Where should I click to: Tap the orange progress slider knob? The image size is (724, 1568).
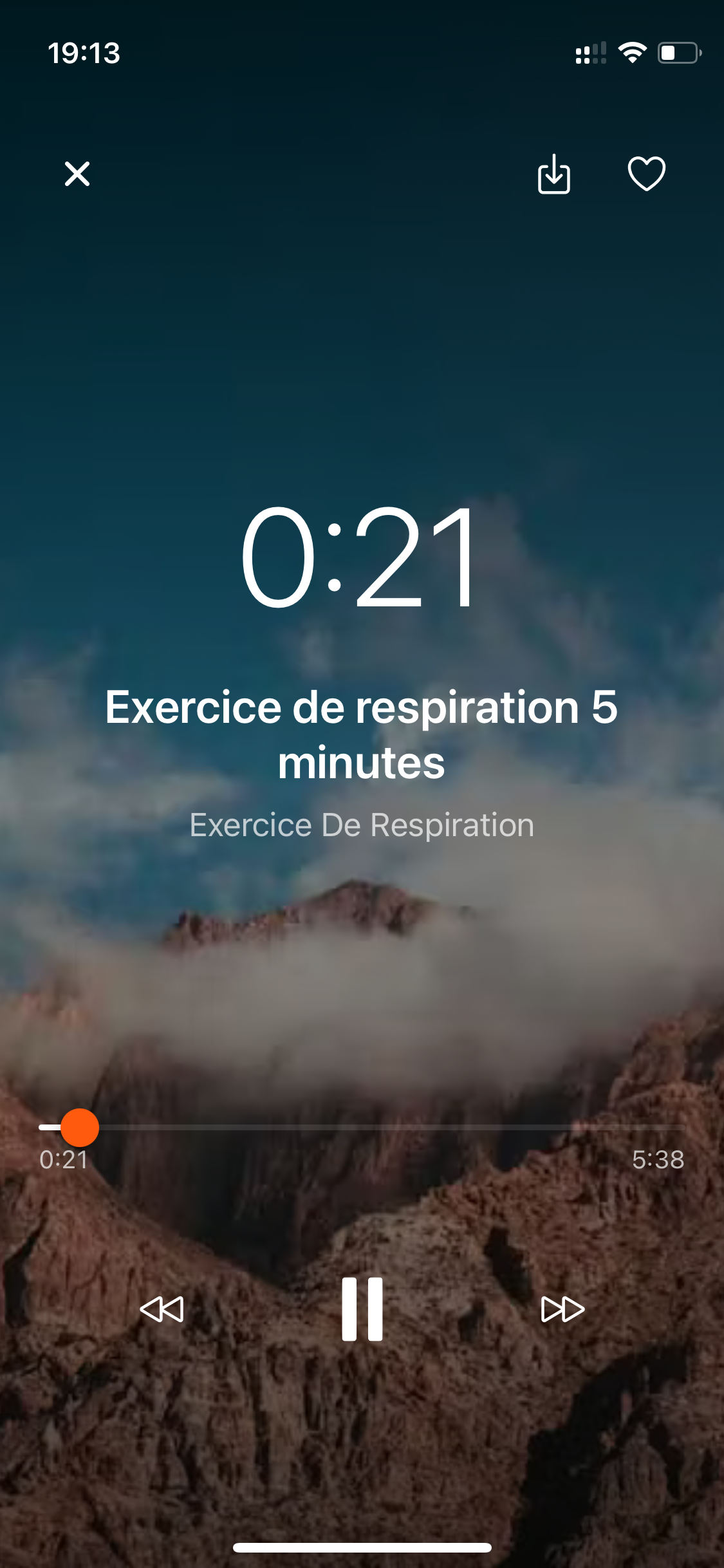(x=80, y=1127)
